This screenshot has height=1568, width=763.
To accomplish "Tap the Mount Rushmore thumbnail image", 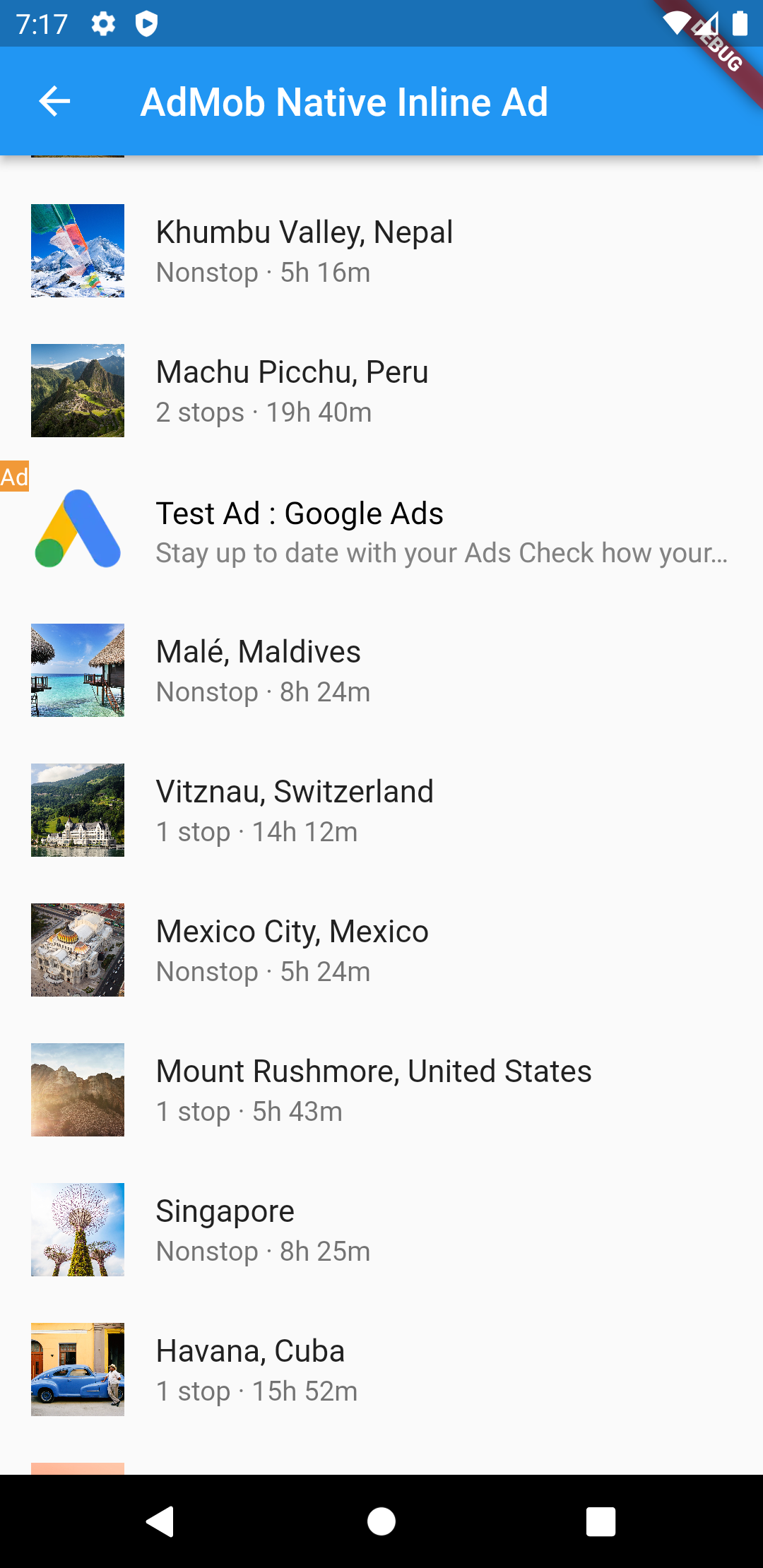I will click(76, 1089).
